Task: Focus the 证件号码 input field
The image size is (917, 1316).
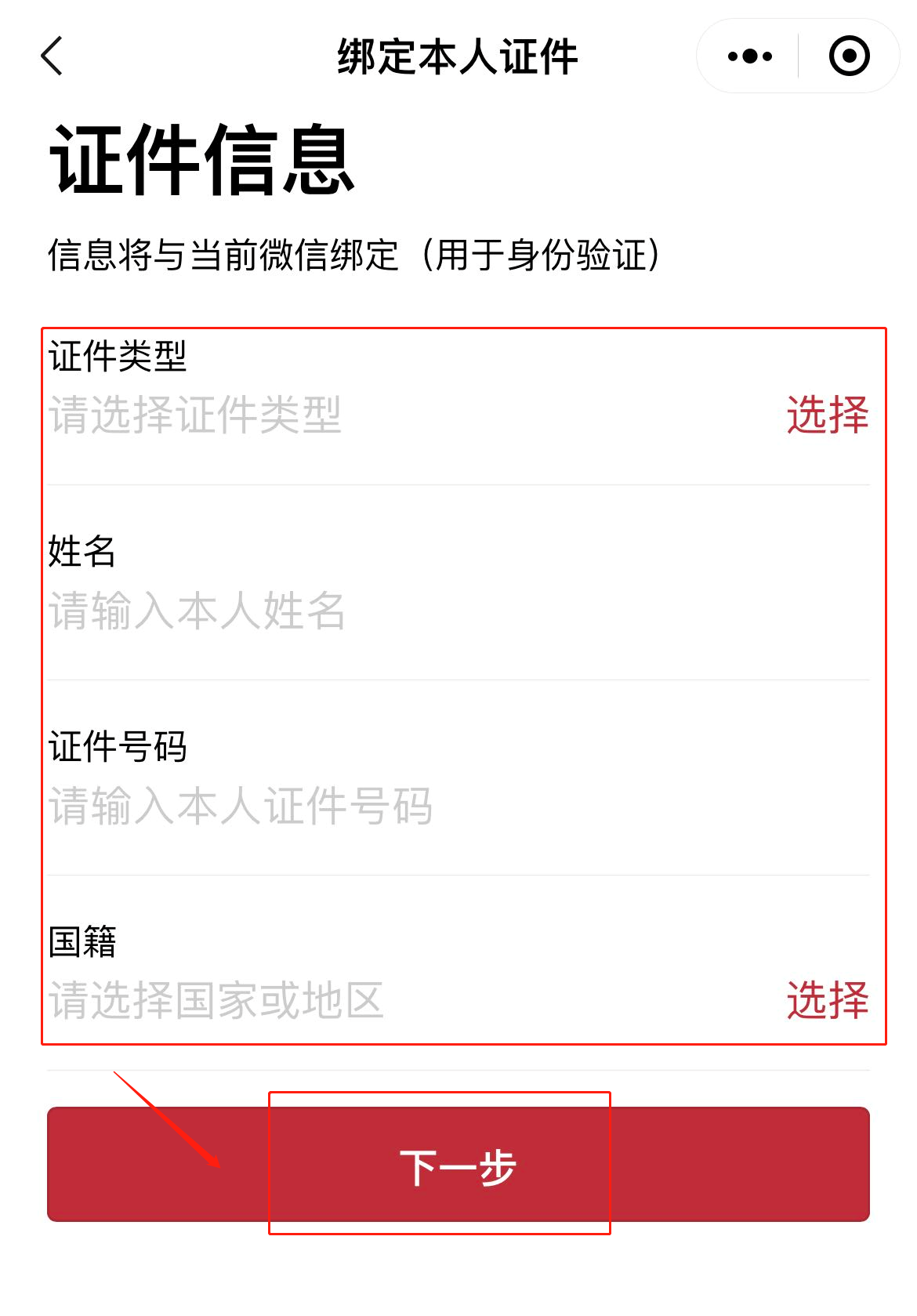Action: [392, 806]
